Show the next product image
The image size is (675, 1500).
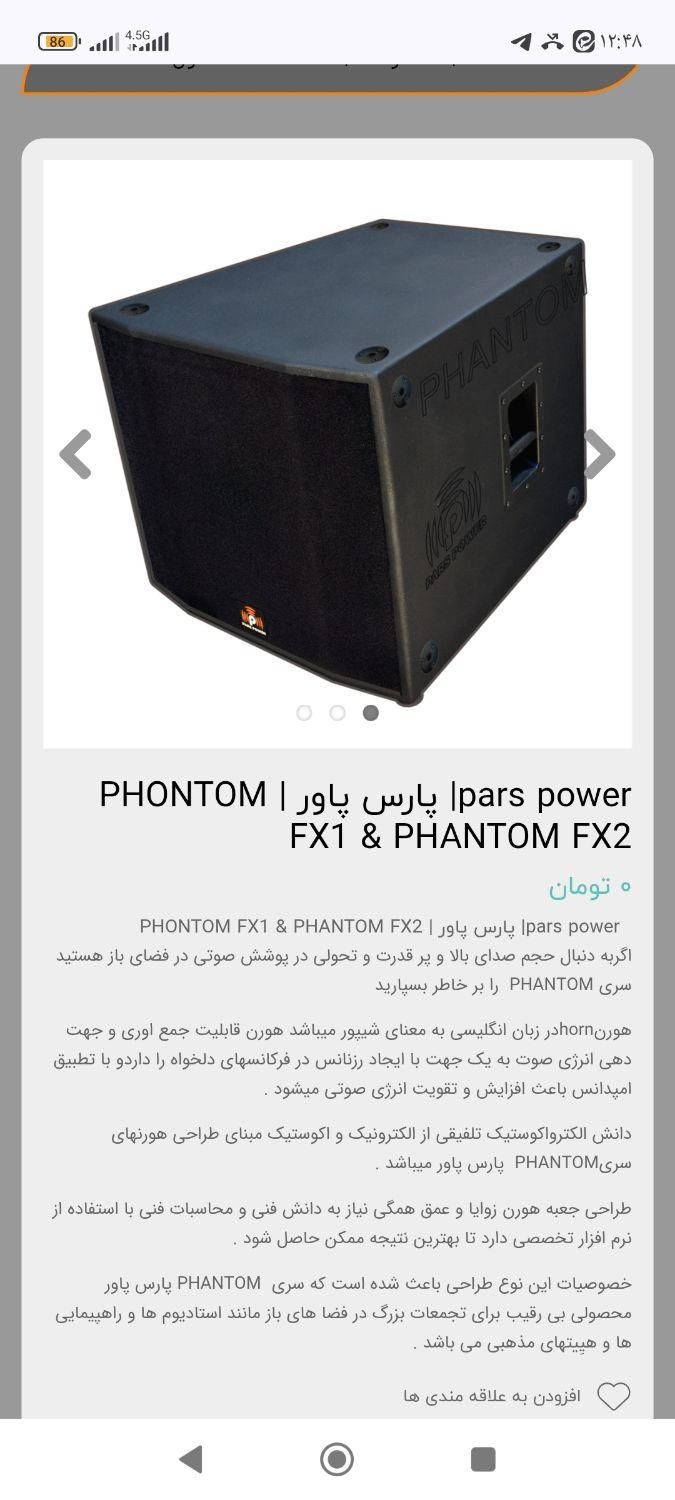[598, 454]
